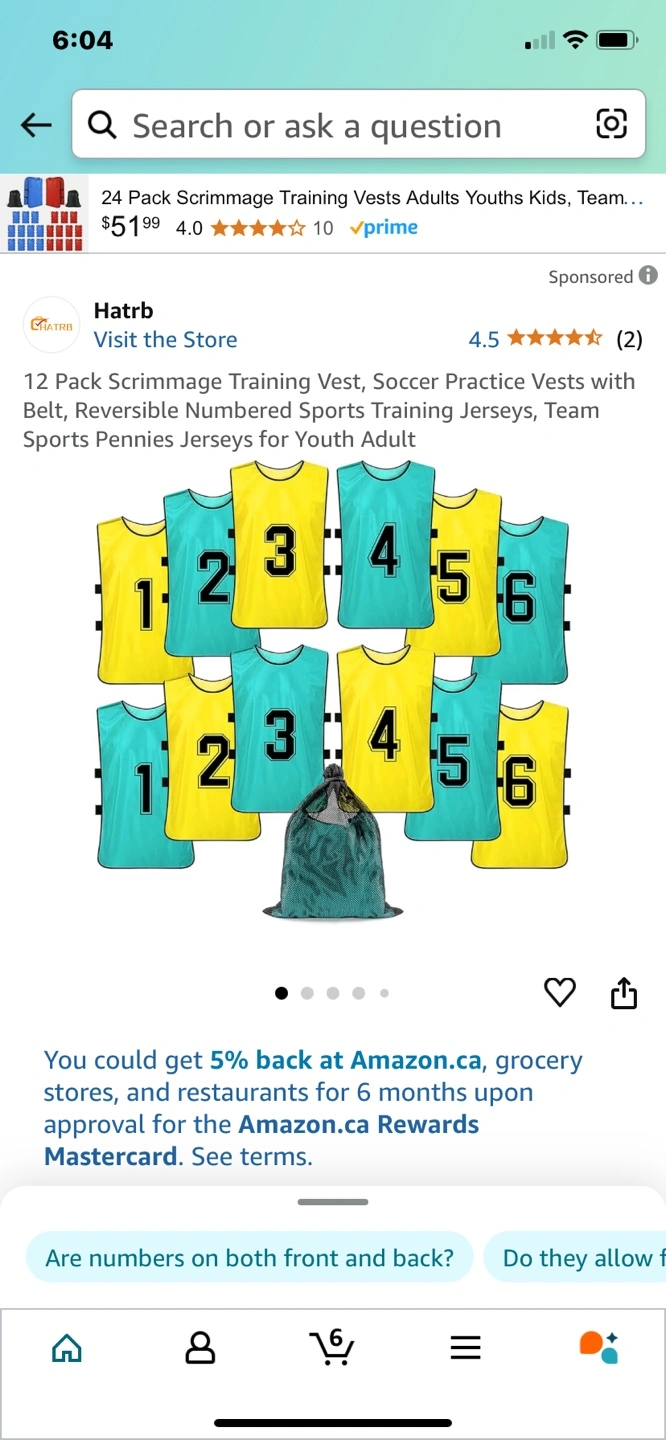The image size is (666, 1440).
Task: Open the hamburger menu tab
Action: [465, 1348]
